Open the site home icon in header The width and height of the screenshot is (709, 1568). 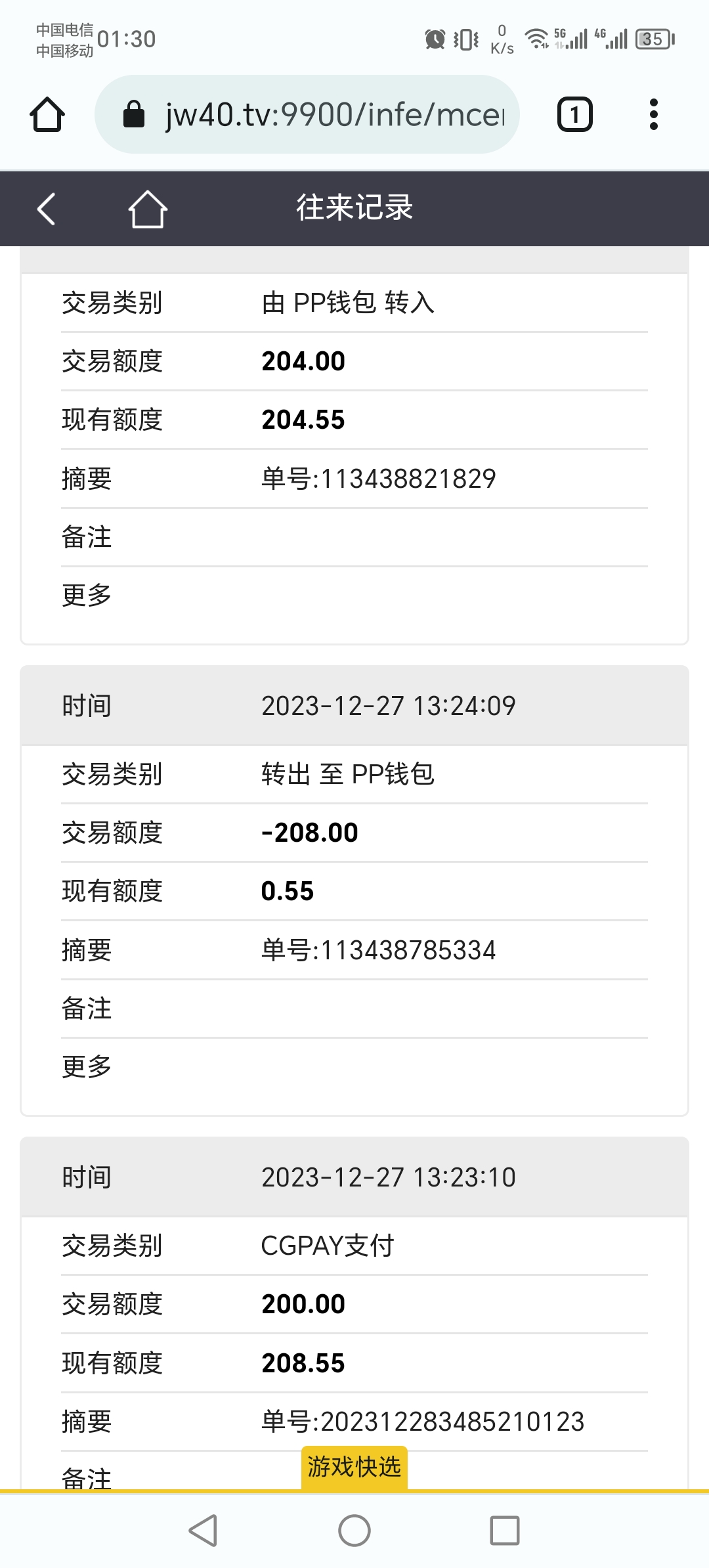point(147,209)
